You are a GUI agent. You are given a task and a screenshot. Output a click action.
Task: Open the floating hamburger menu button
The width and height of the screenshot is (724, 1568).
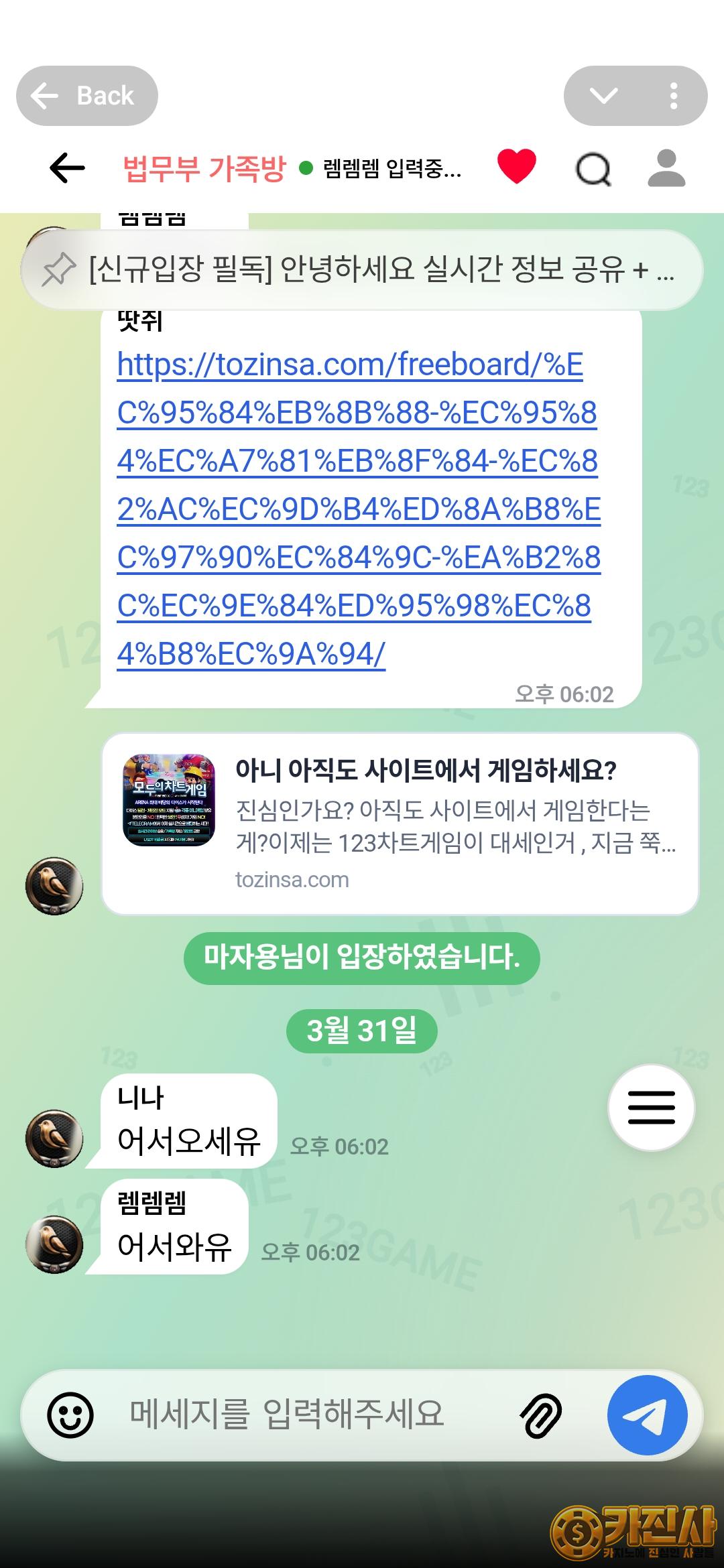coord(651,1107)
